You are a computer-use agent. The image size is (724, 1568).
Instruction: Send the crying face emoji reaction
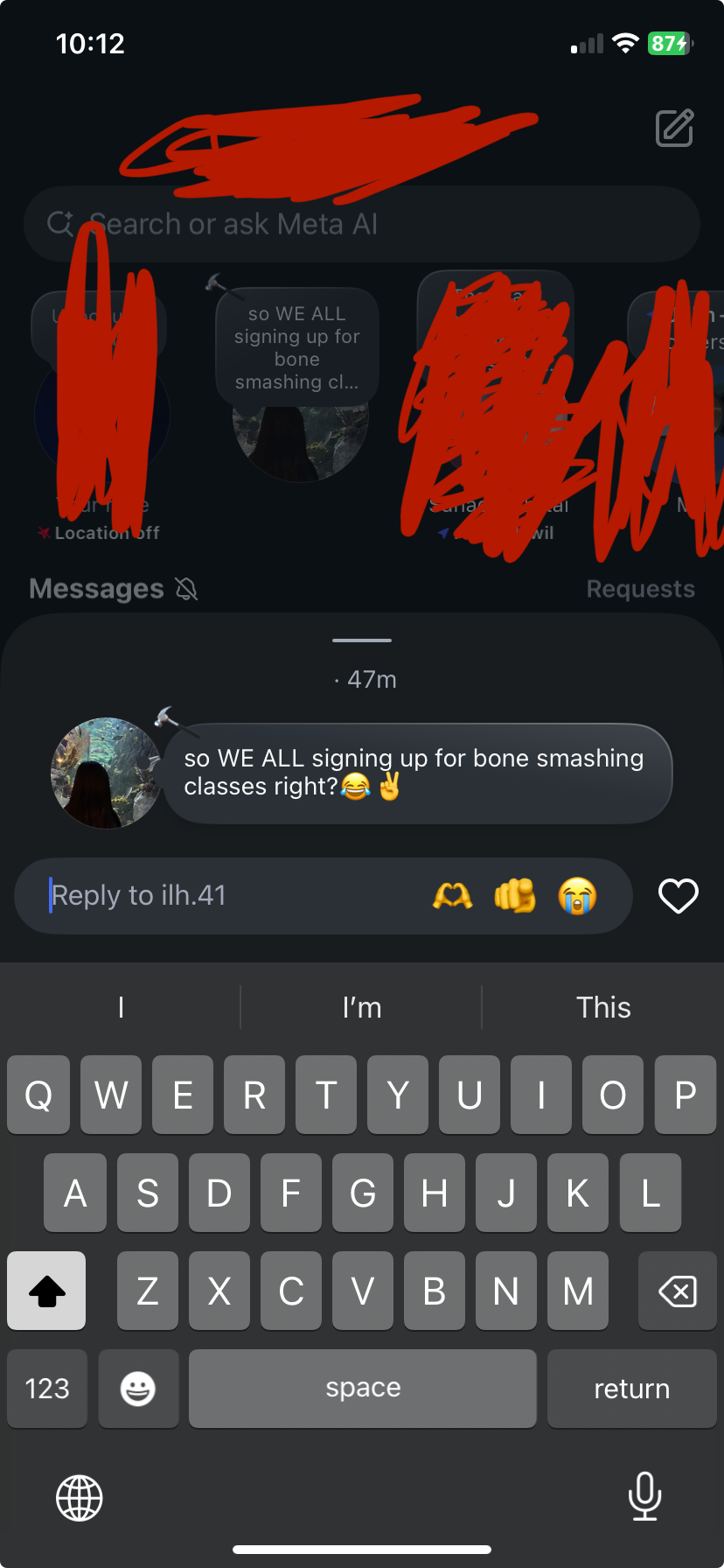pos(577,896)
